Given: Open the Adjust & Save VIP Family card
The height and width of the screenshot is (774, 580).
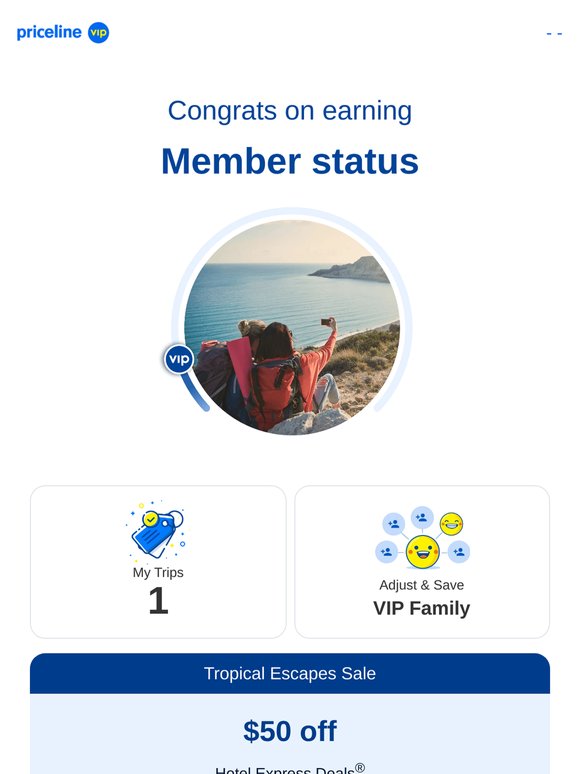Looking at the screenshot, I should click(422, 562).
